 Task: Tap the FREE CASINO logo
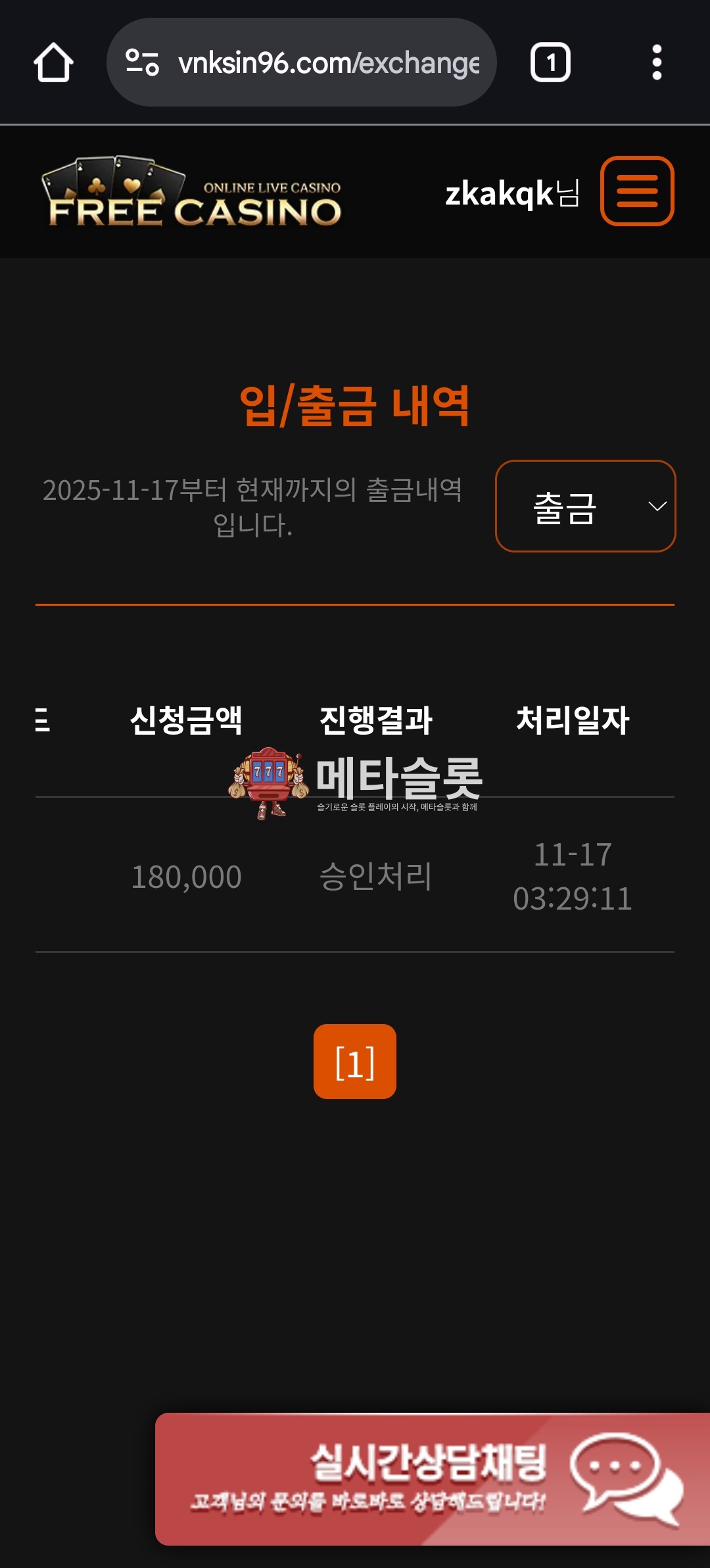pyautogui.click(x=192, y=193)
